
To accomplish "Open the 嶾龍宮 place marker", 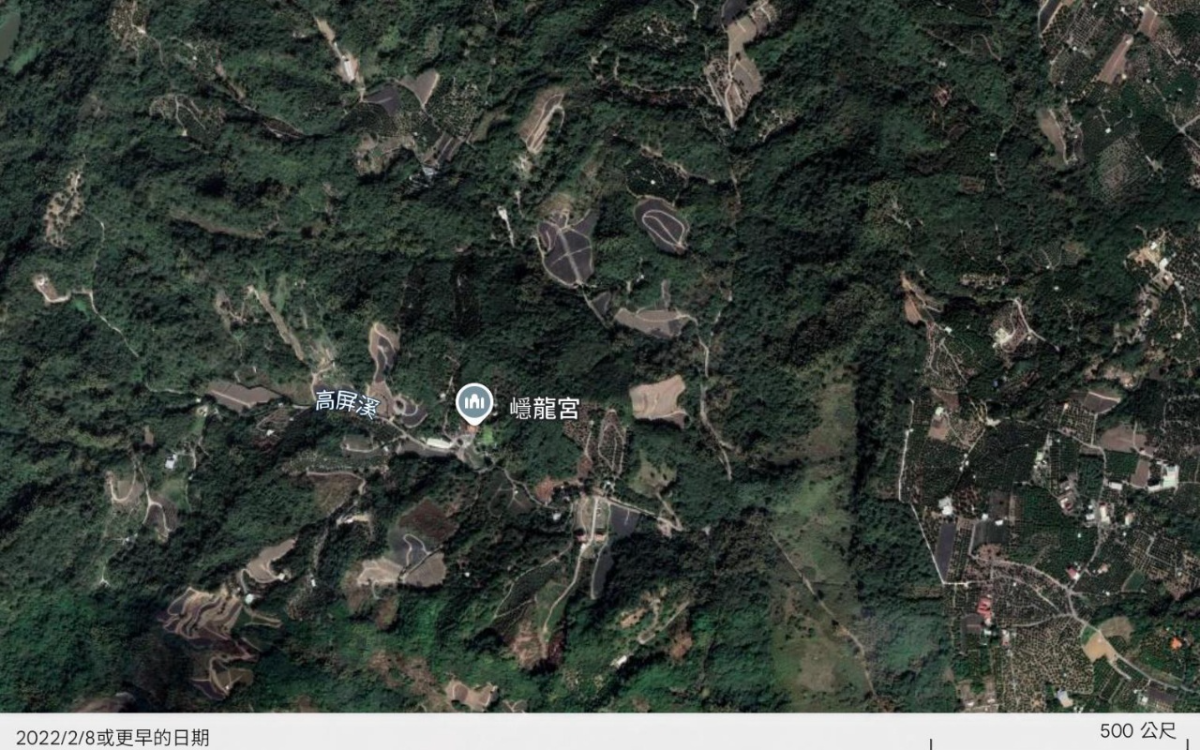I will [474, 404].
